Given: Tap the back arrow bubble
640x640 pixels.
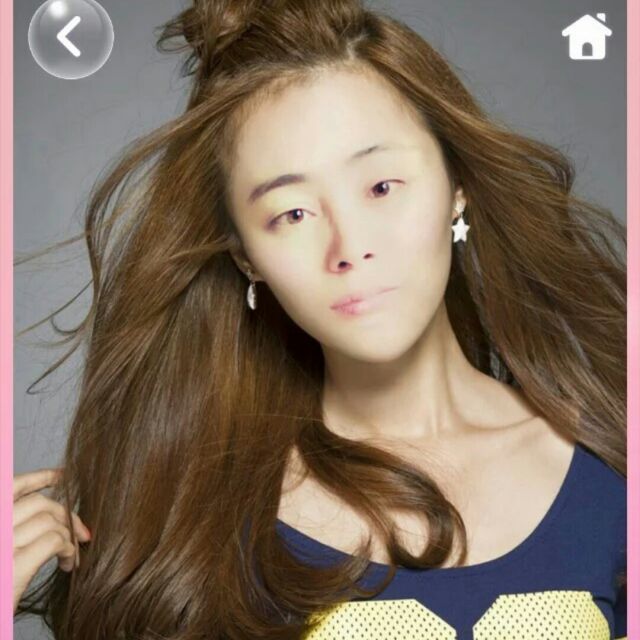Looking at the screenshot, I should click(x=70, y=37).
